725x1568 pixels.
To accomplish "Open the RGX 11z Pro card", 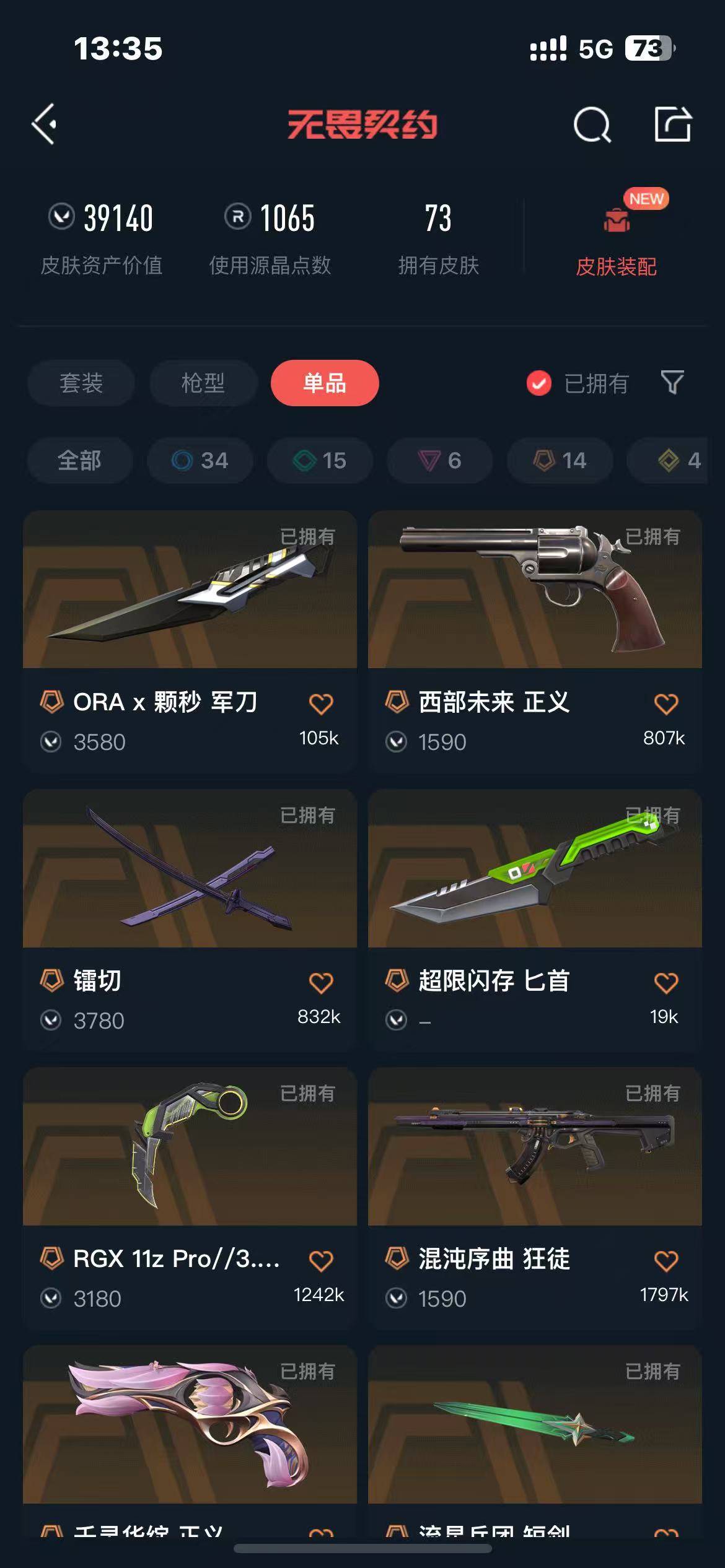I will click(x=190, y=1197).
